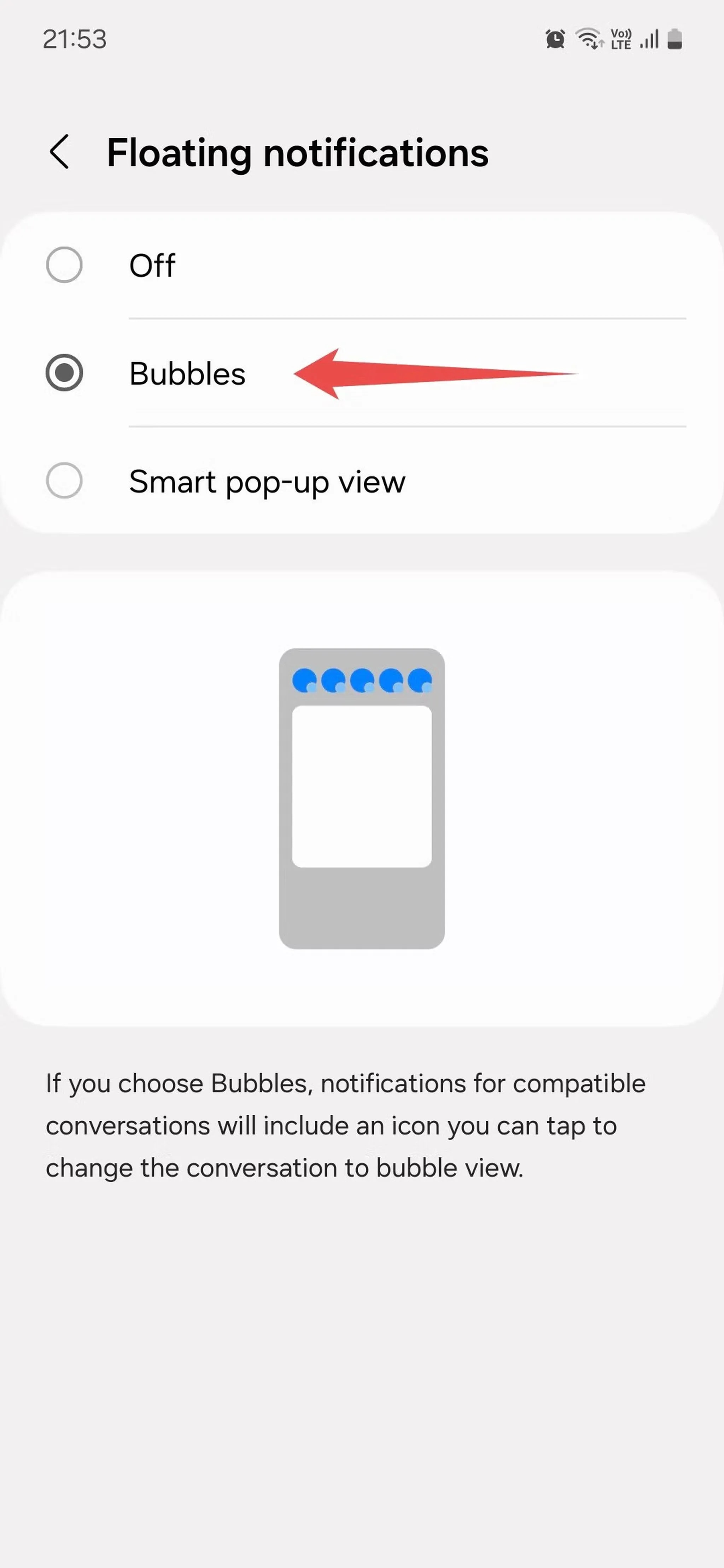Go back from Floating notifications
The width and height of the screenshot is (724, 1568).
60,152
